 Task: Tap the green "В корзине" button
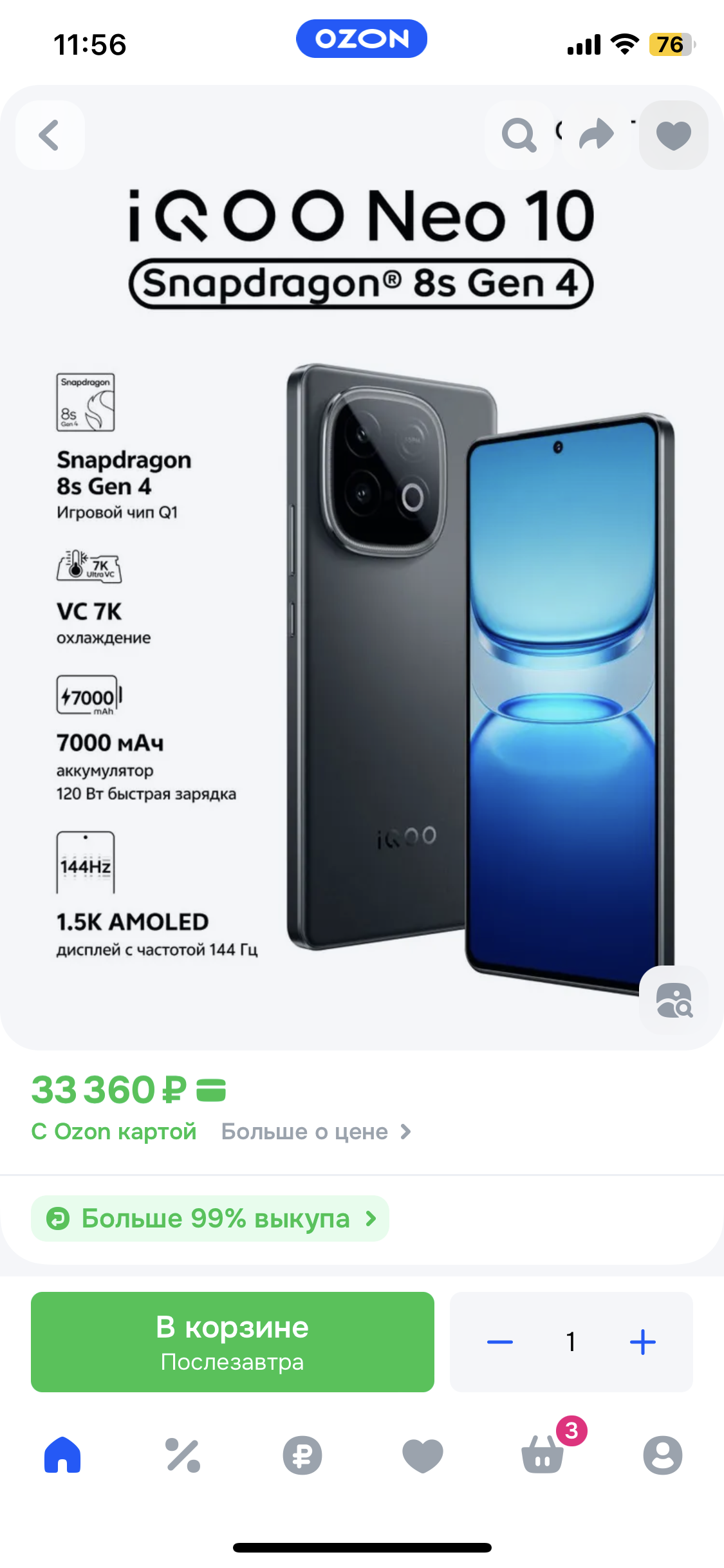(232, 1342)
